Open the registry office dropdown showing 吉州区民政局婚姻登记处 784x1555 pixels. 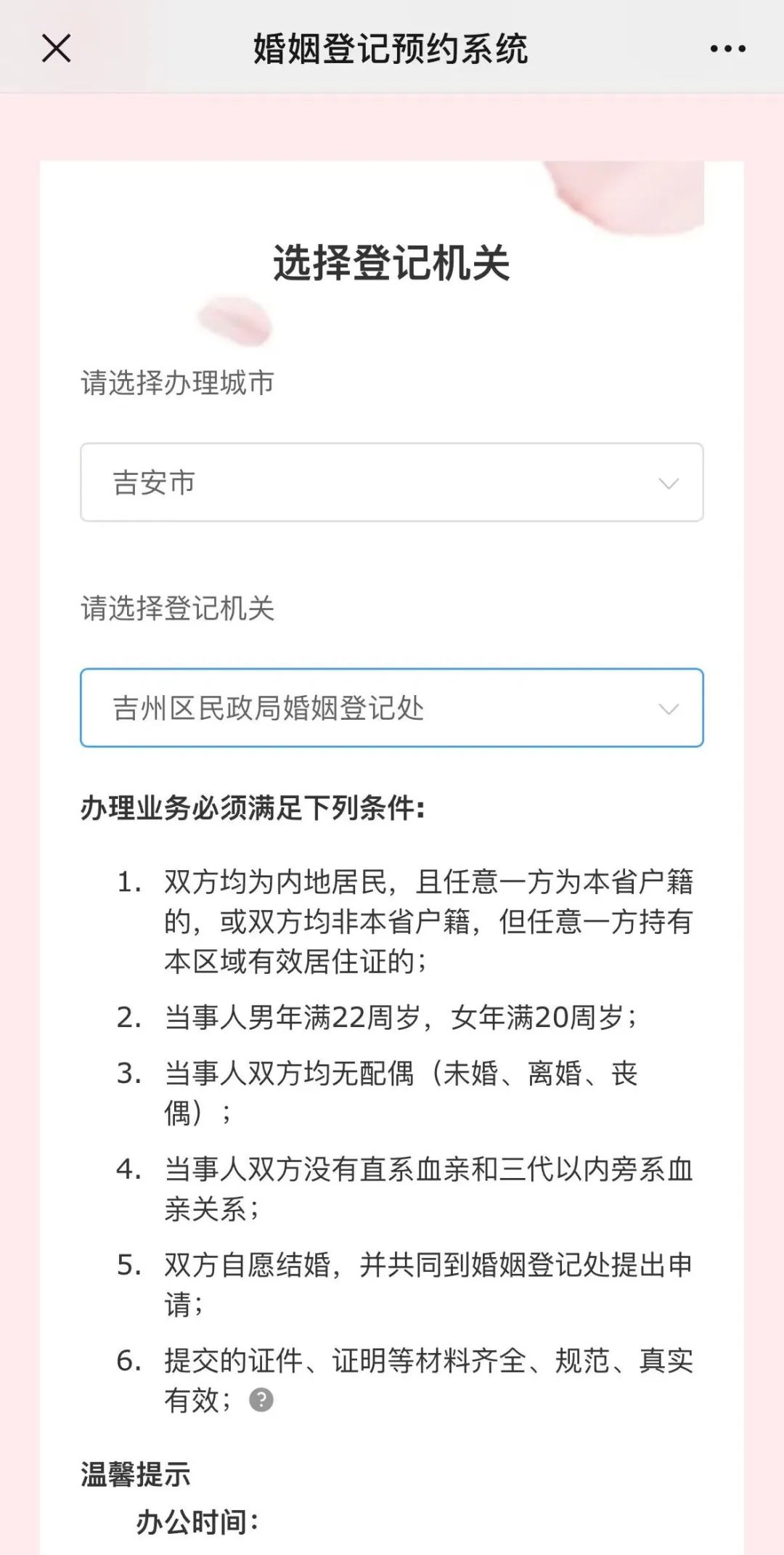(392, 707)
